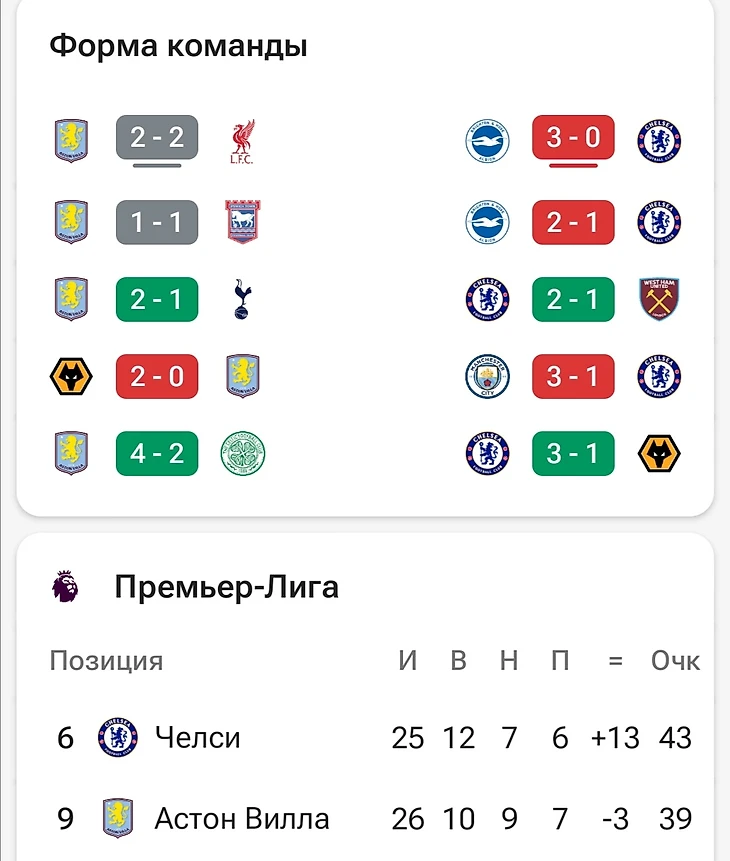Open the Chelsea 2-1 West Ham match
The image size is (730, 861).
point(573,299)
